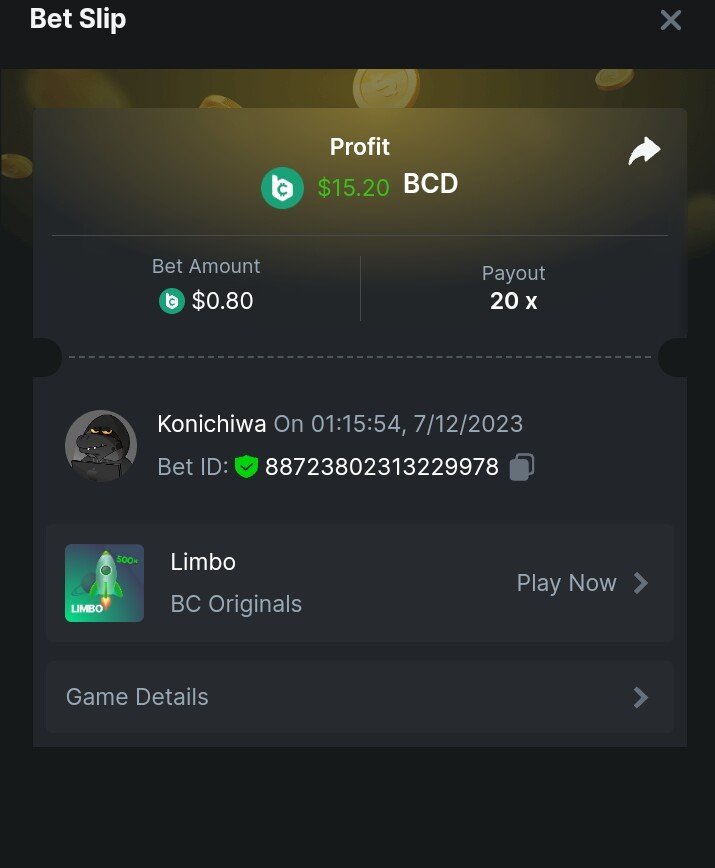Open Konichiwa's profile avatar

click(101, 446)
